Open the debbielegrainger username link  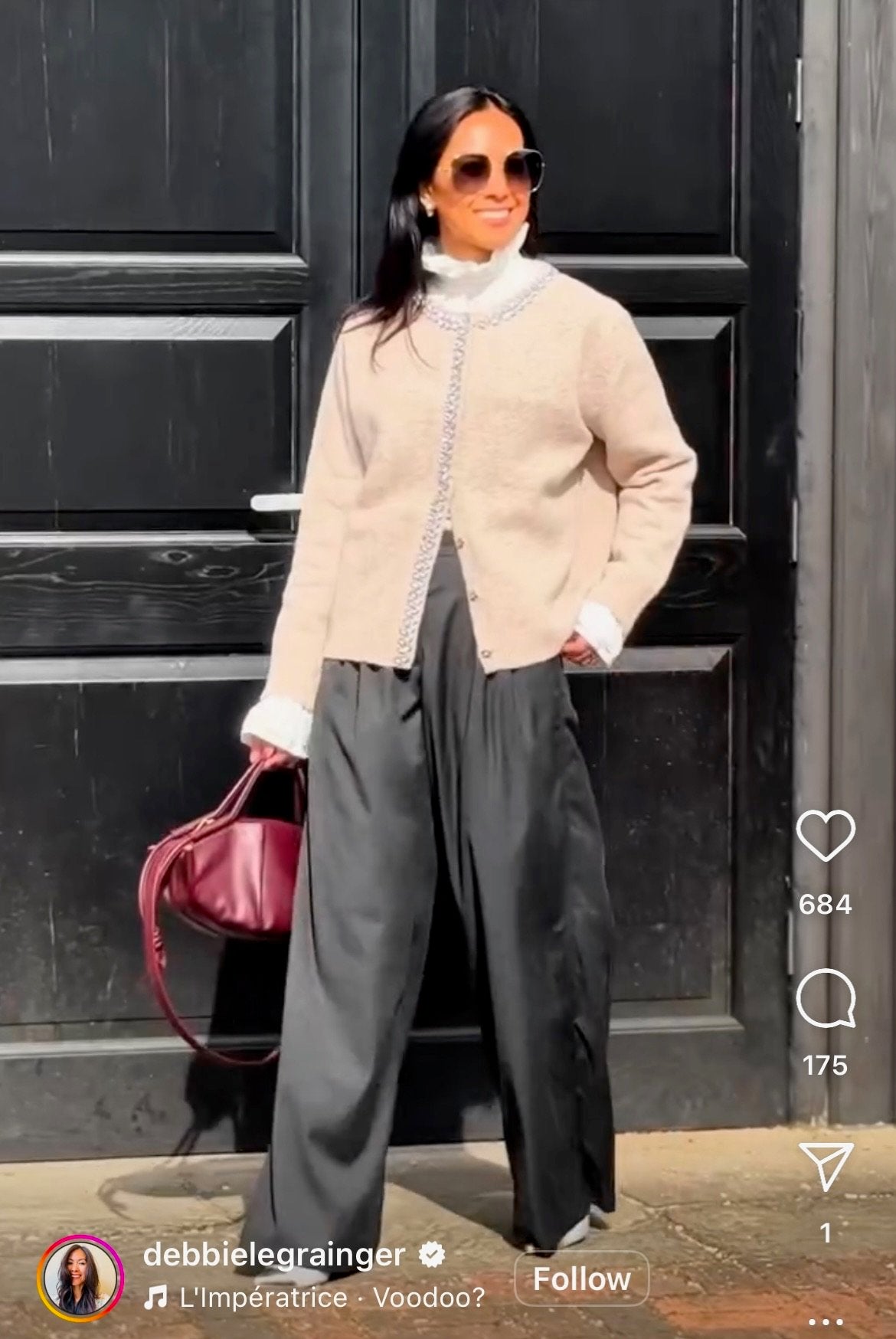pos(273,1254)
